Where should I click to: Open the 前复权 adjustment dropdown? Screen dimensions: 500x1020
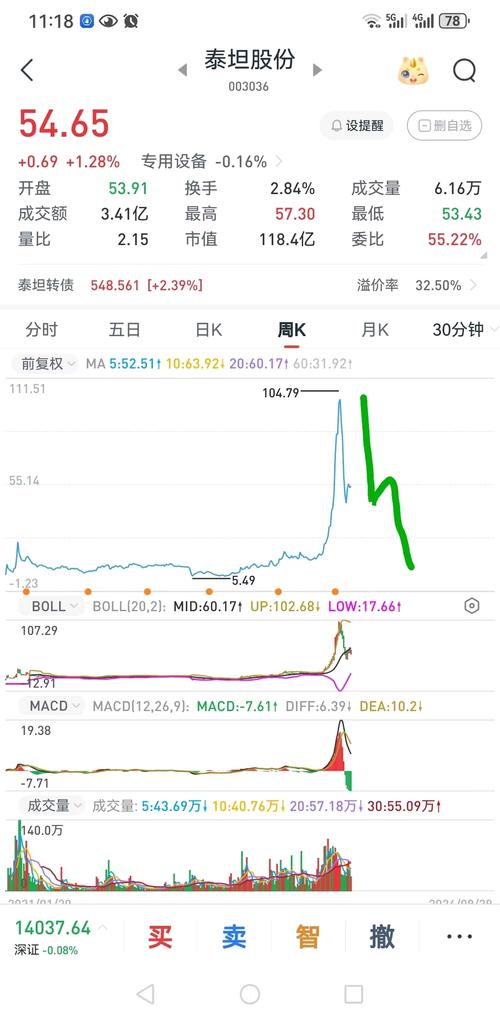46,364
